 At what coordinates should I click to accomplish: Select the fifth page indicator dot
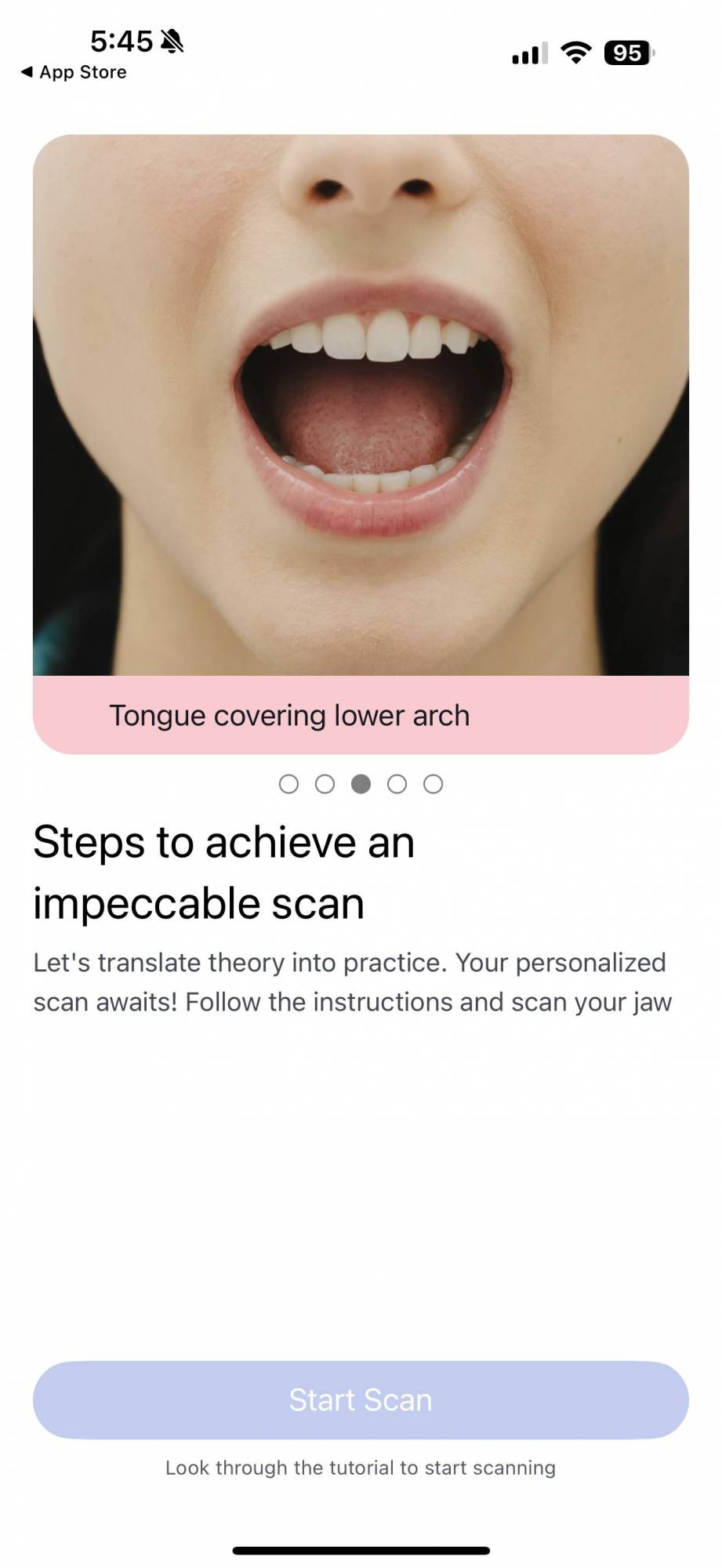(x=433, y=784)
